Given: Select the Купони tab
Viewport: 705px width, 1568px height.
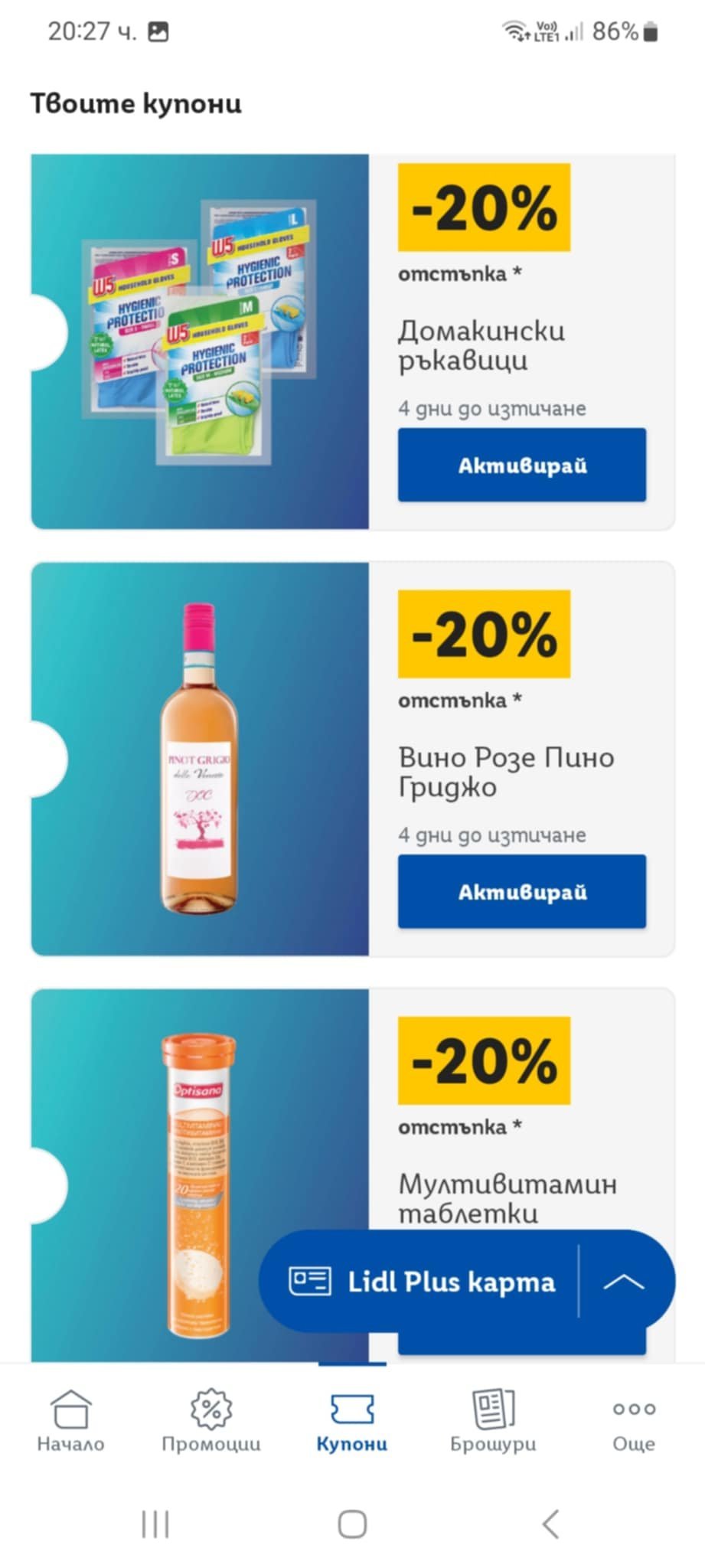Looking at the screenshot, I should pyautogui.click(x=352, y=1420).
